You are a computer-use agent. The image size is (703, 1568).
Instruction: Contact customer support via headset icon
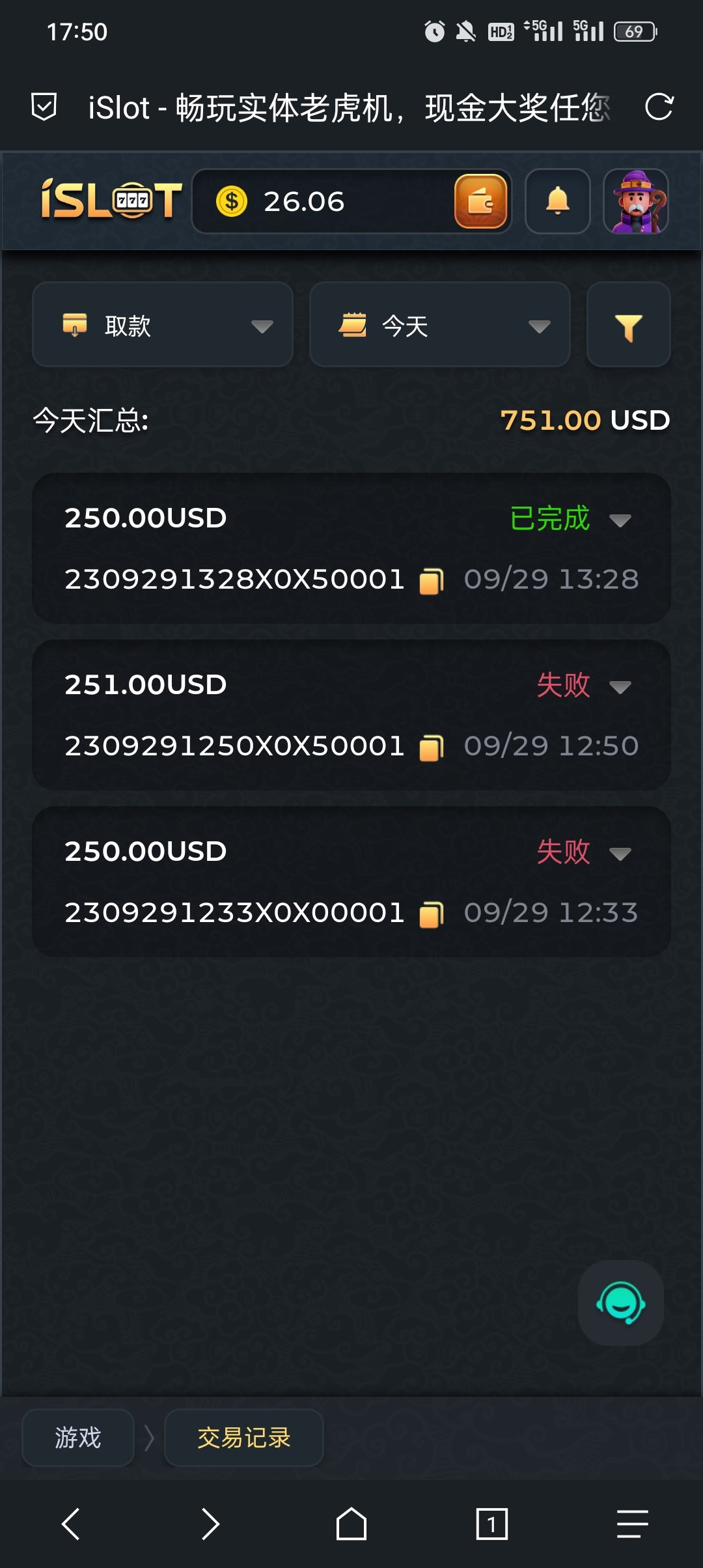click(x=621, y=1303)
